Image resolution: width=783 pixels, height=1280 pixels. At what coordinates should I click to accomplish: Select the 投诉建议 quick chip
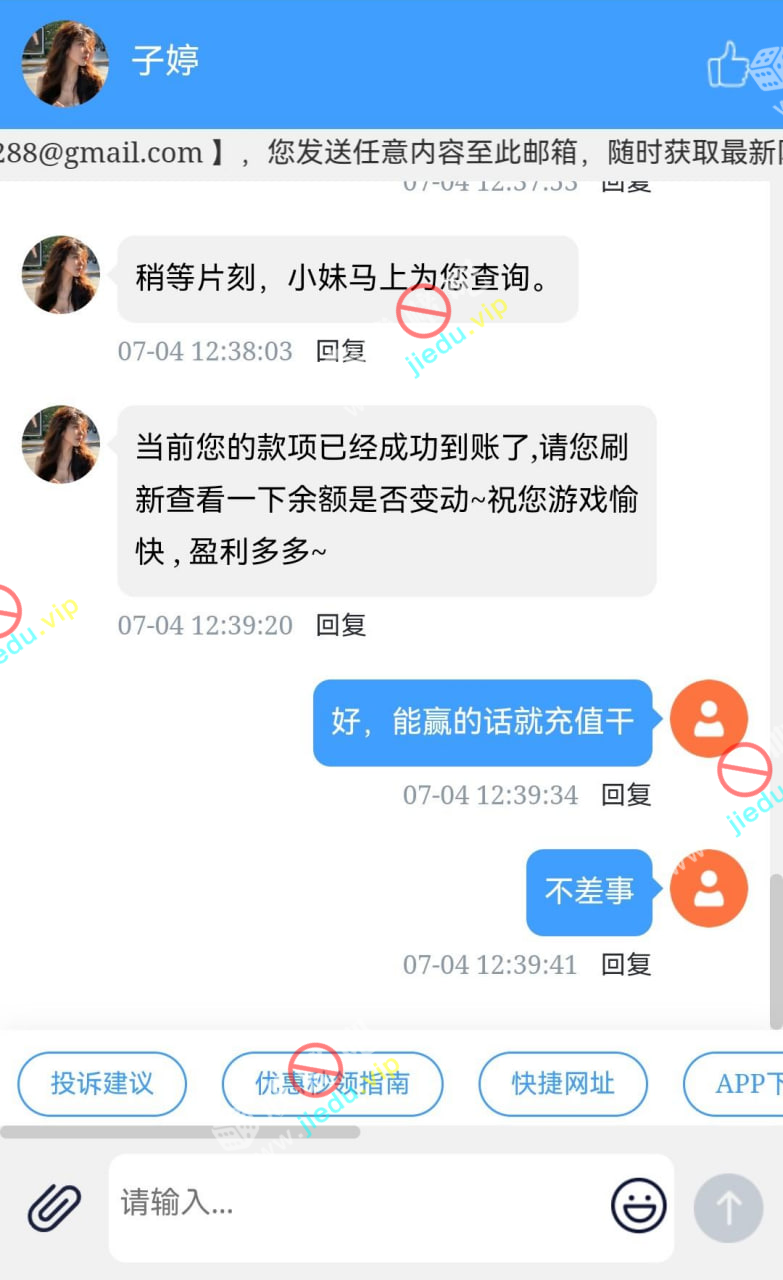(x=102, y=1084)
